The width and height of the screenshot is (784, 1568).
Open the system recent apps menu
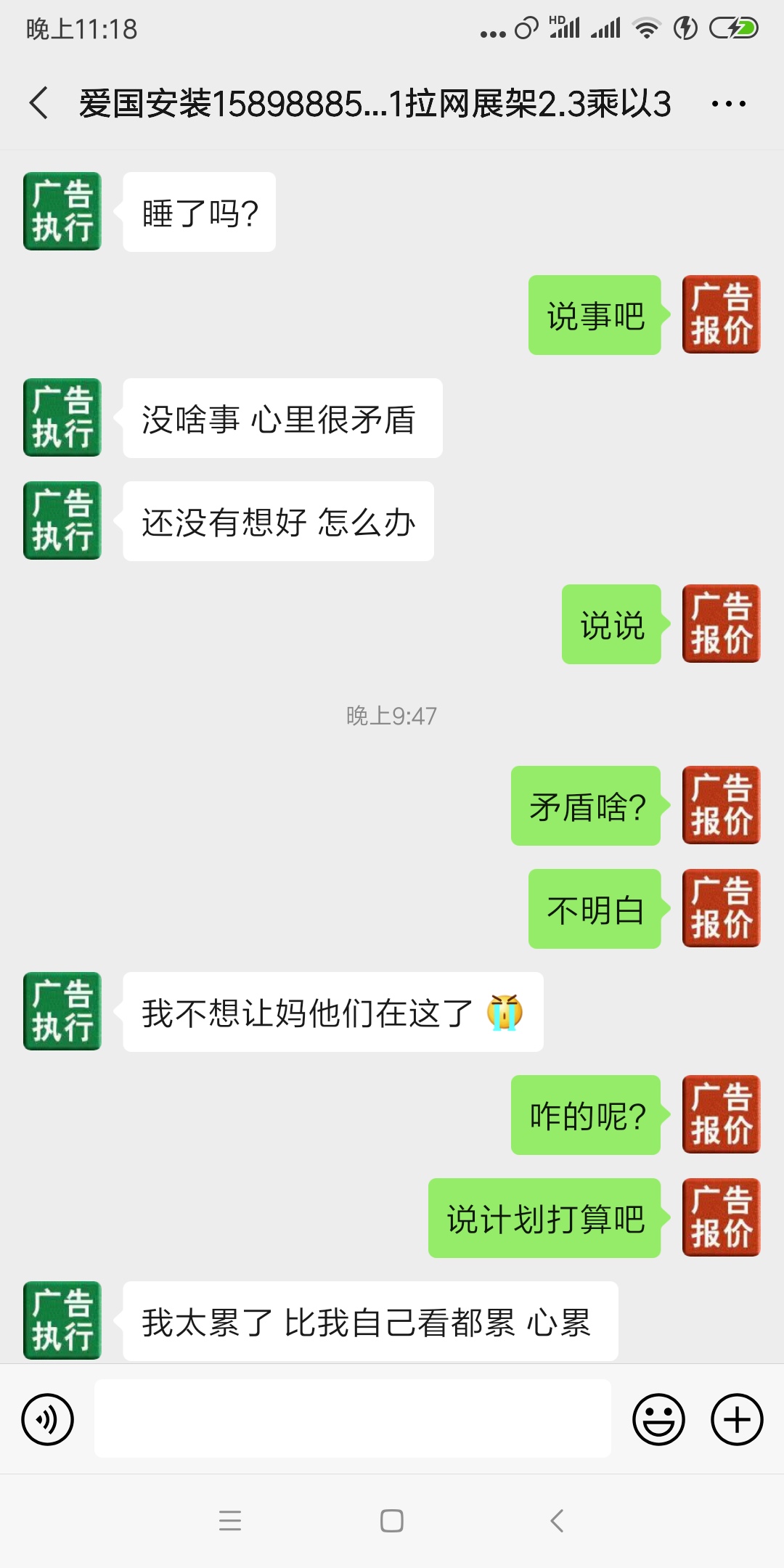[x=230, y=1521]
